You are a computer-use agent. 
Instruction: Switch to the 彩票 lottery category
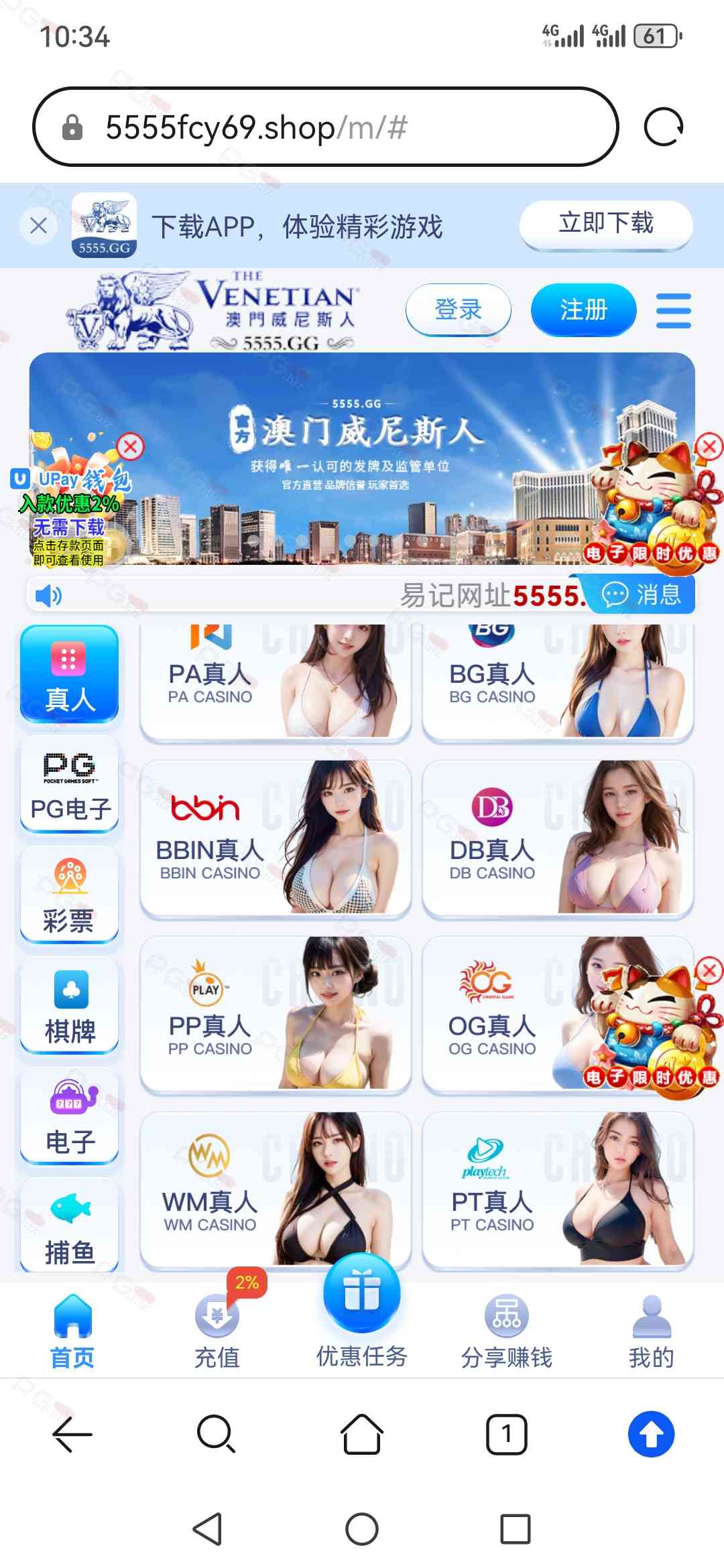tap(70, 895)
